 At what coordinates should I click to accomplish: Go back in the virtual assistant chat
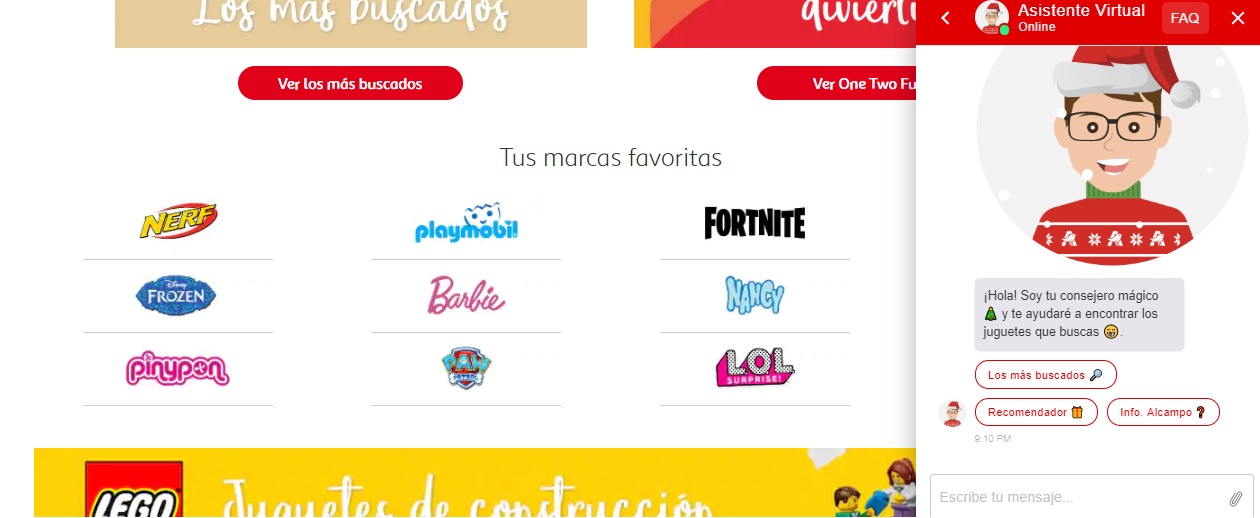point(945,18)
